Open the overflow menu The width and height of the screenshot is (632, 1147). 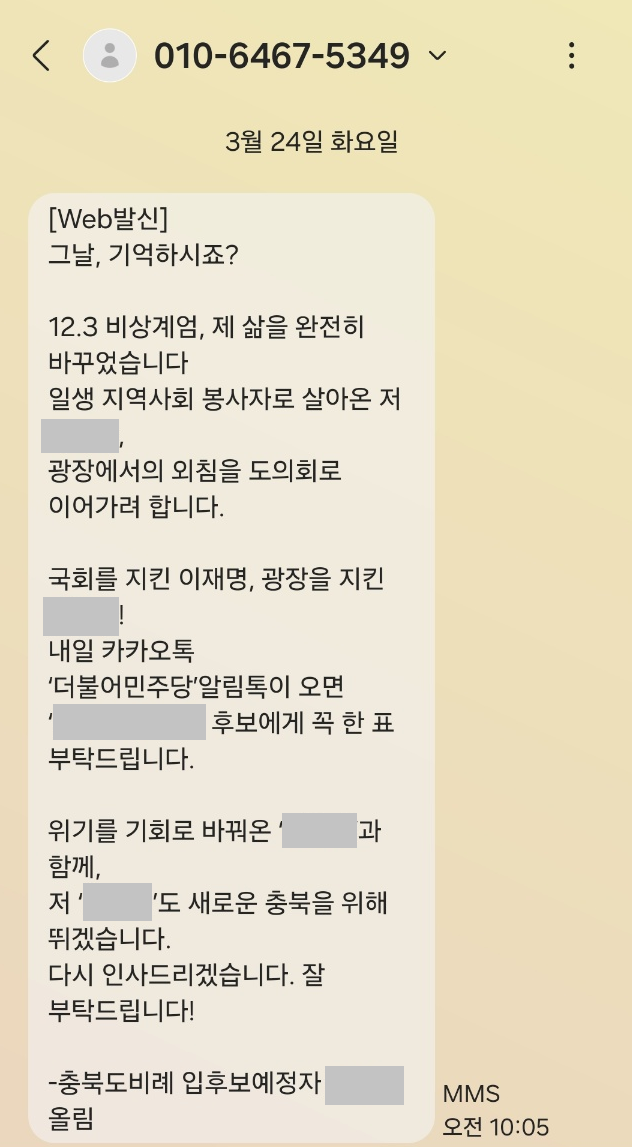(x=571, y=56)
